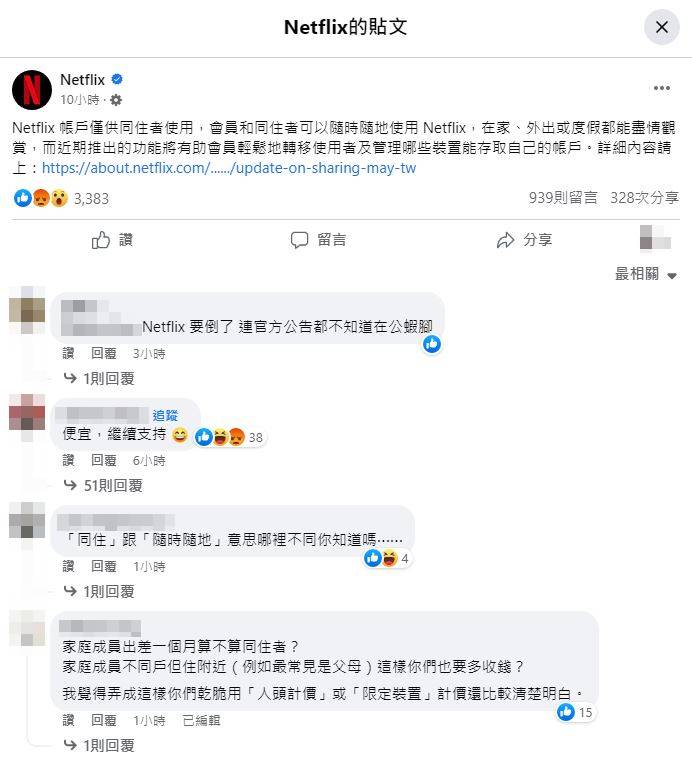Expand the 最相關 comment sort dropdown
The image size is (692, 763).
(645, 274)
